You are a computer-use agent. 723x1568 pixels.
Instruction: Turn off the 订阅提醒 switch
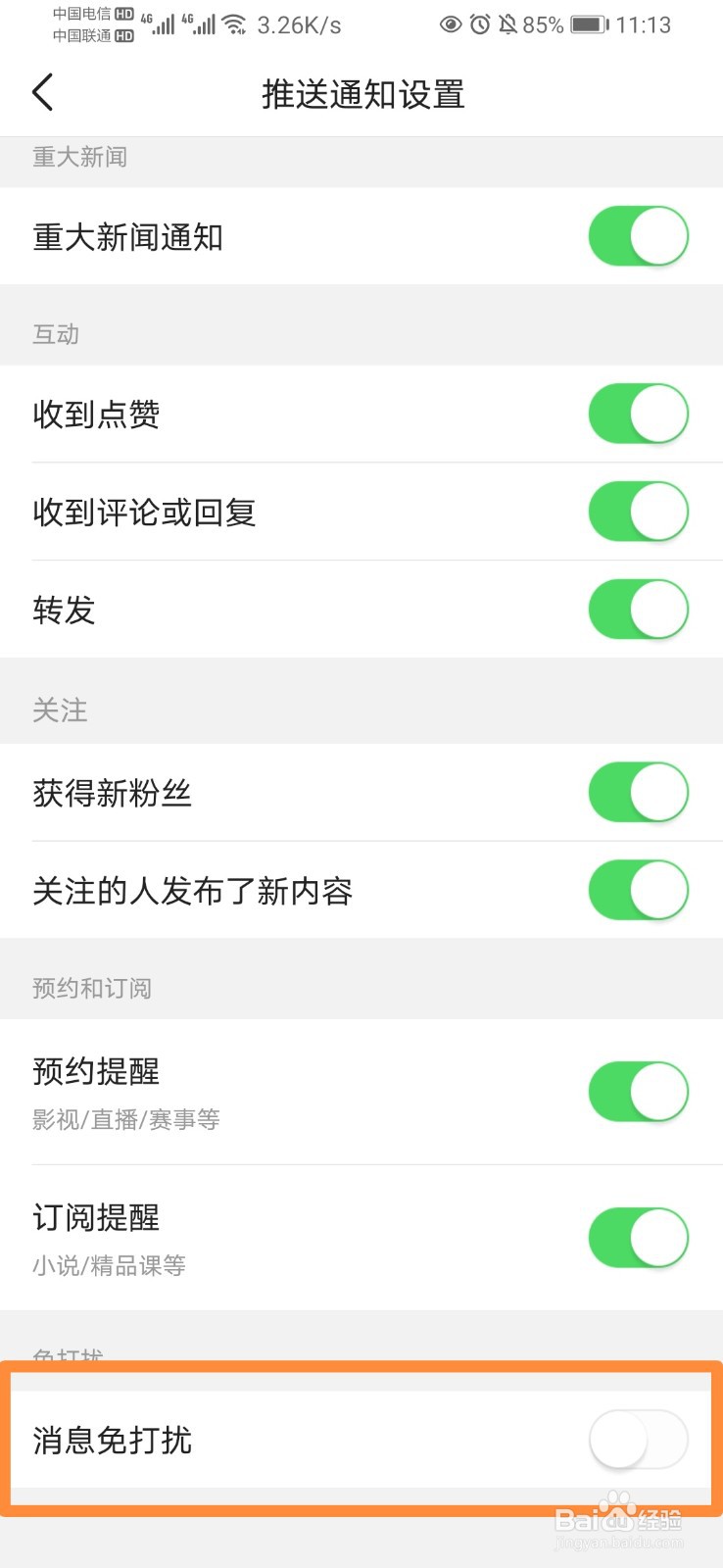coord(638,1237)
